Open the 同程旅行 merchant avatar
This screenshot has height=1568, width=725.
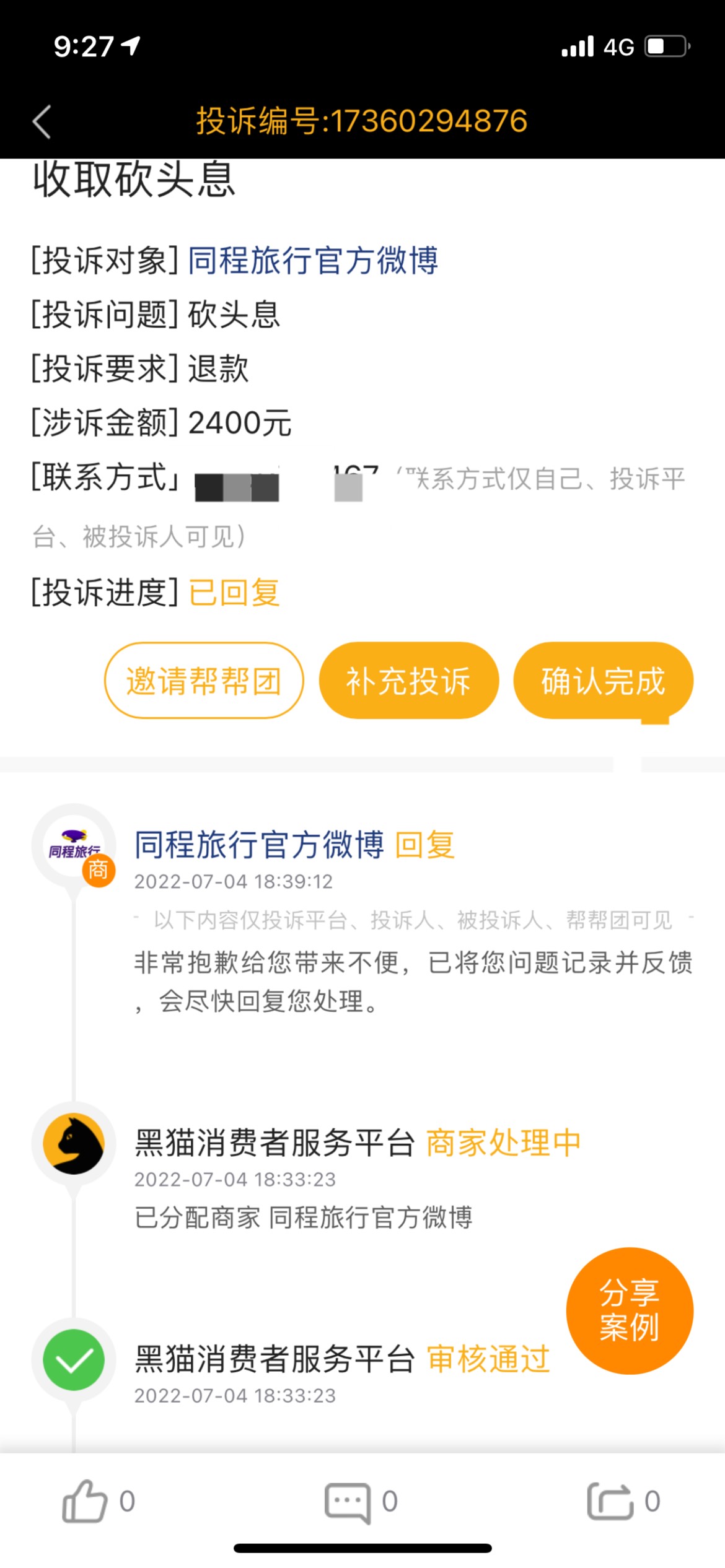click(74, 846)
